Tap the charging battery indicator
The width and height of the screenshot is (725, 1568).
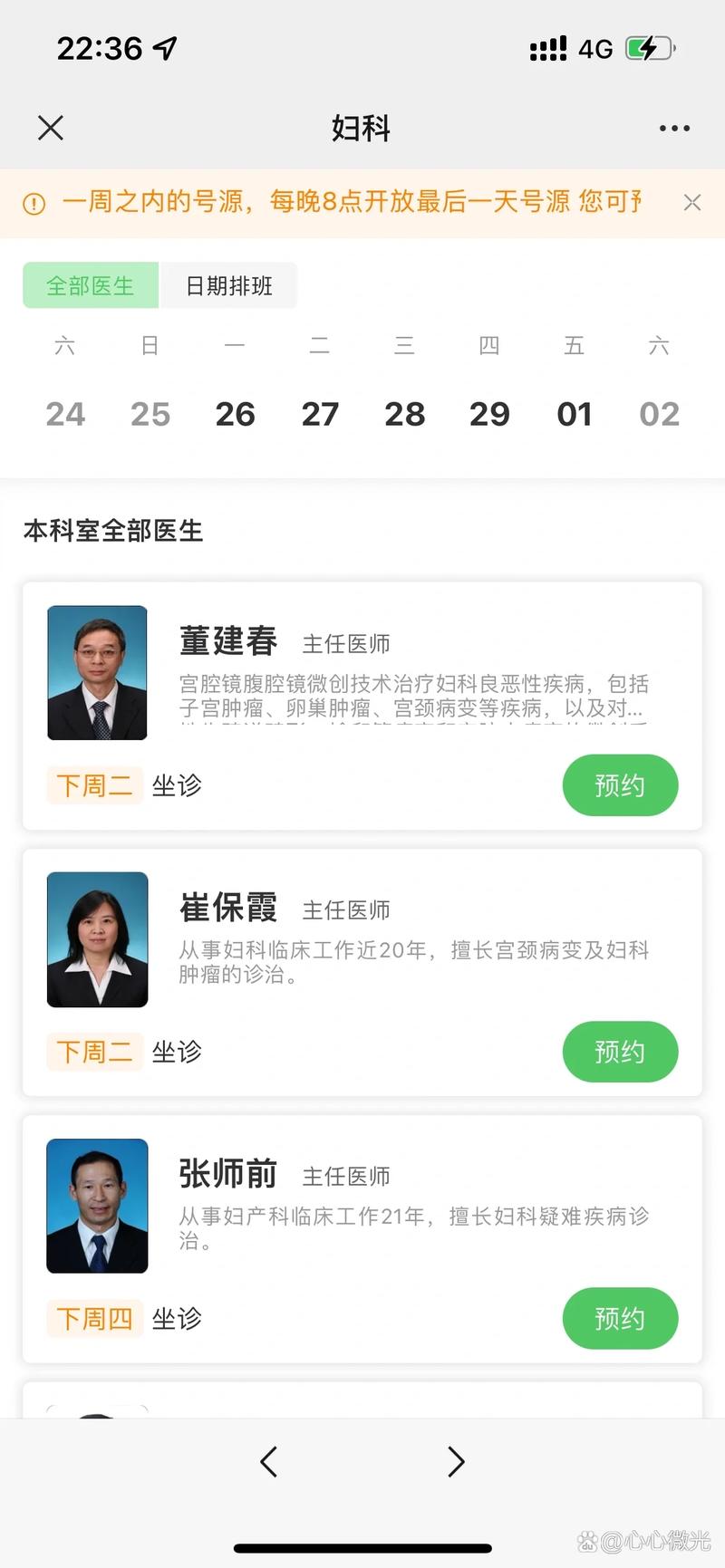coord(648,48)
